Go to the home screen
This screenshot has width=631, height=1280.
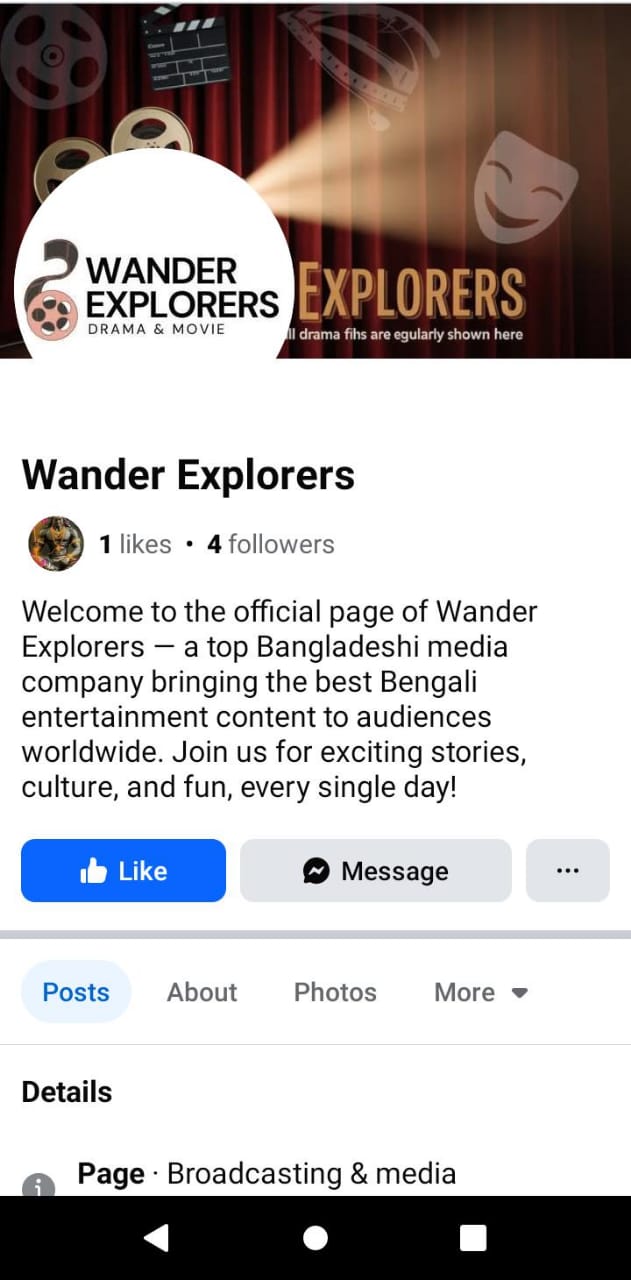(315, 1238)
